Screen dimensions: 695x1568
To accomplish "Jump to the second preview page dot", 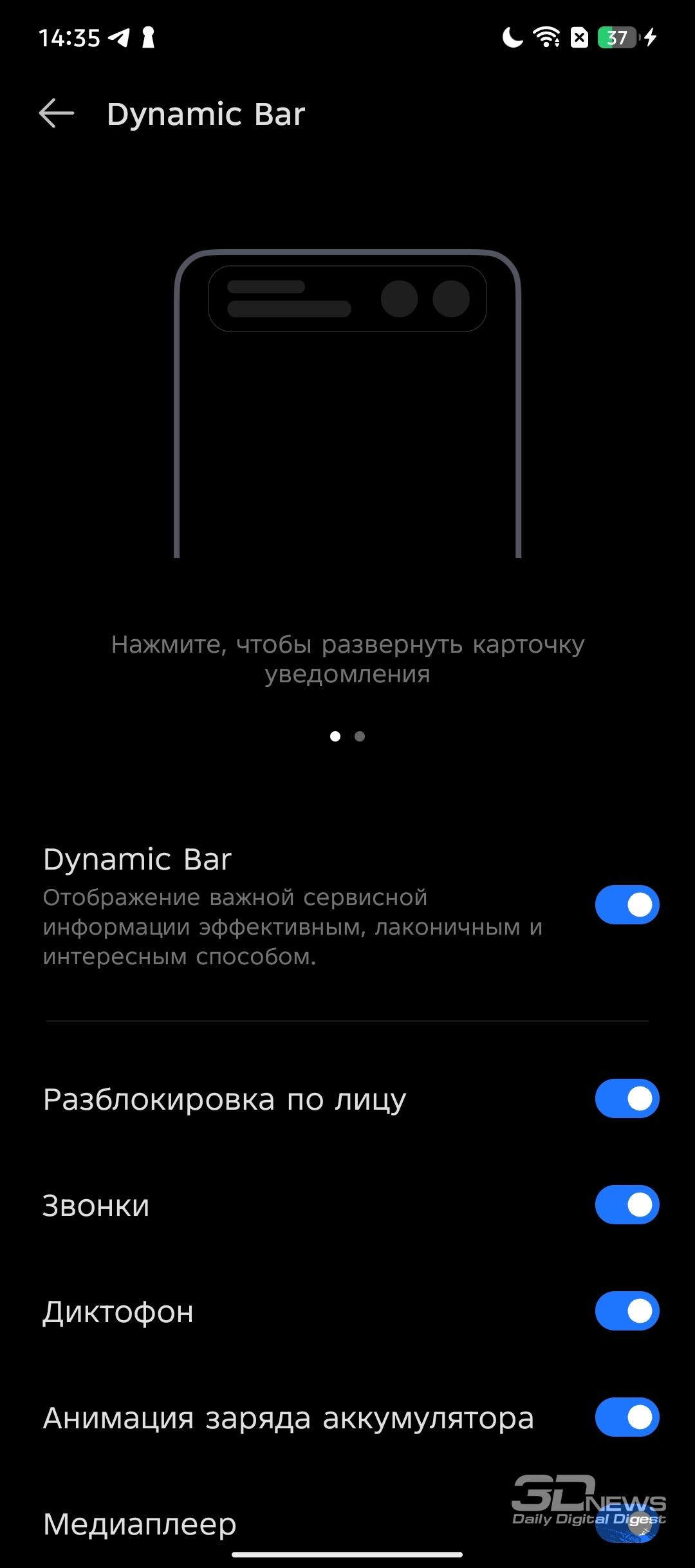I will click(360, 736).
